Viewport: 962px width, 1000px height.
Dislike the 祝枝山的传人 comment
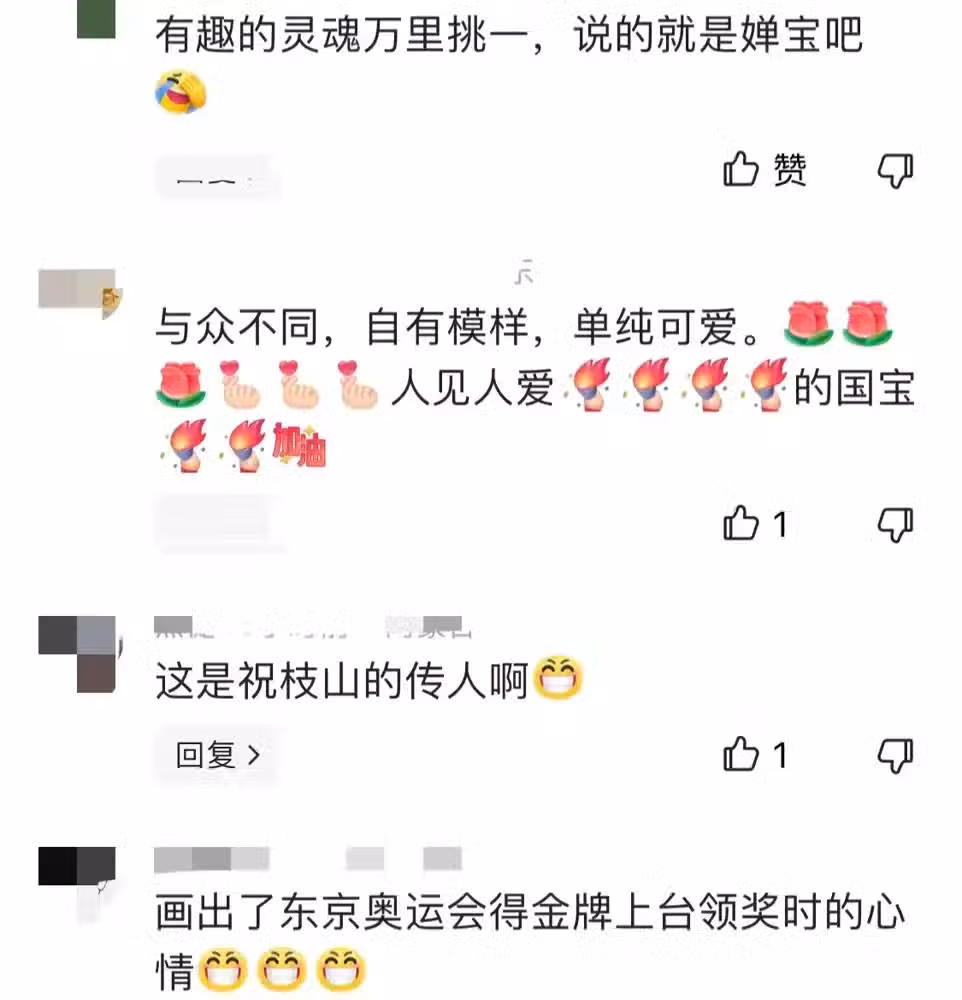(x=895, y=755)
